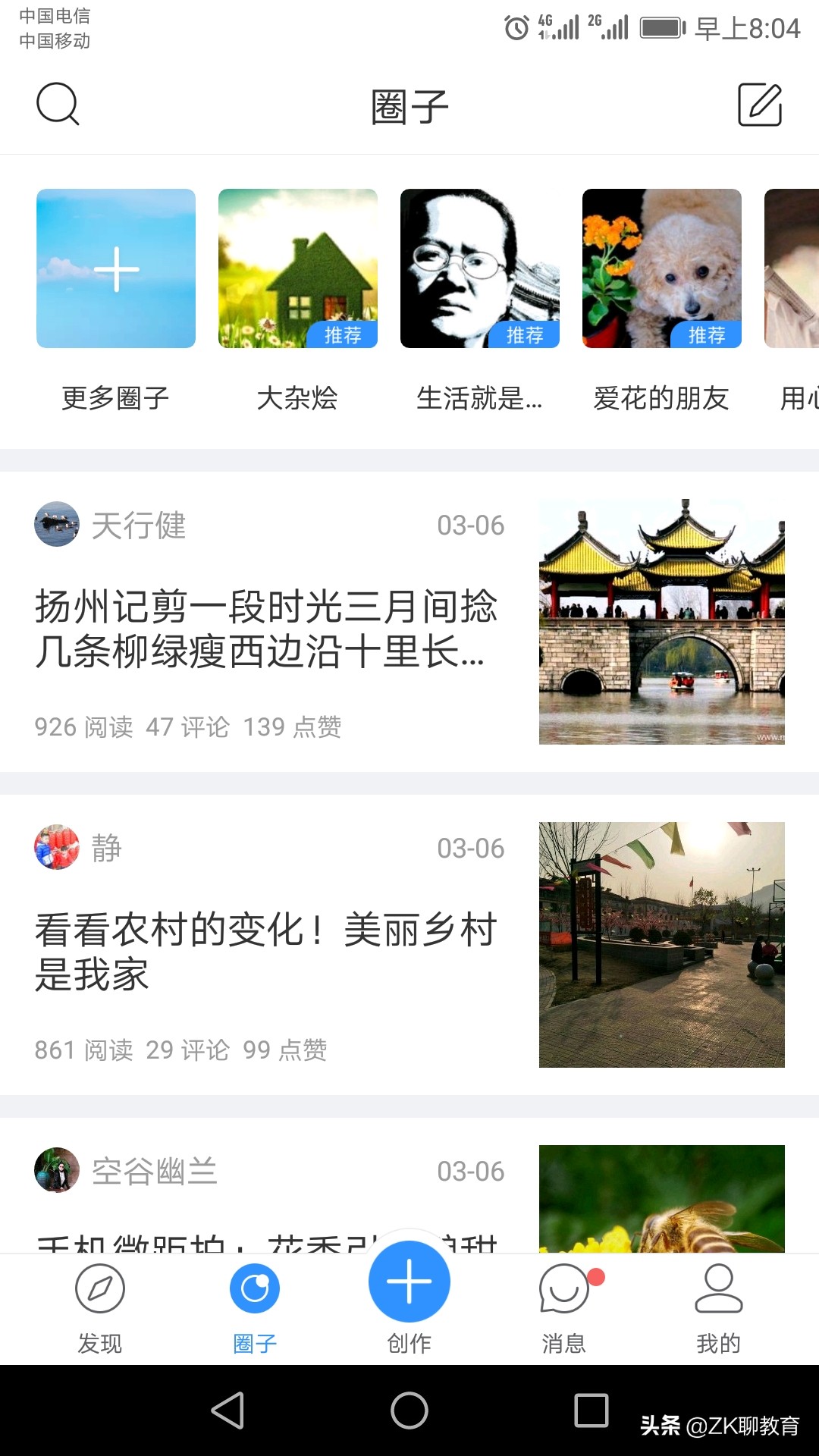Switch to the 圈子 tab
Viewport: 819px width, 1456px height.
pos(254,1288)
